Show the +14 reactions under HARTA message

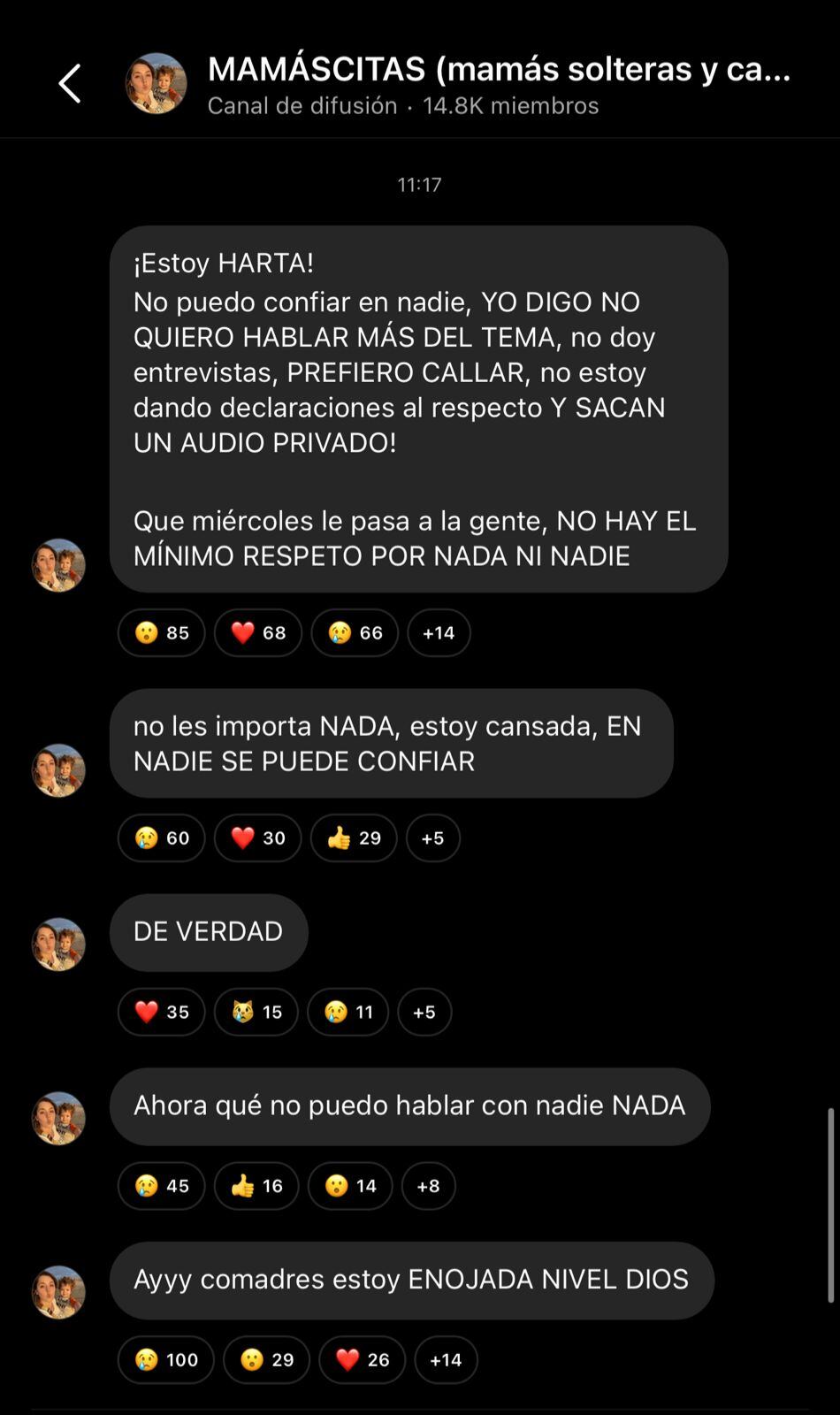[439, 633]
